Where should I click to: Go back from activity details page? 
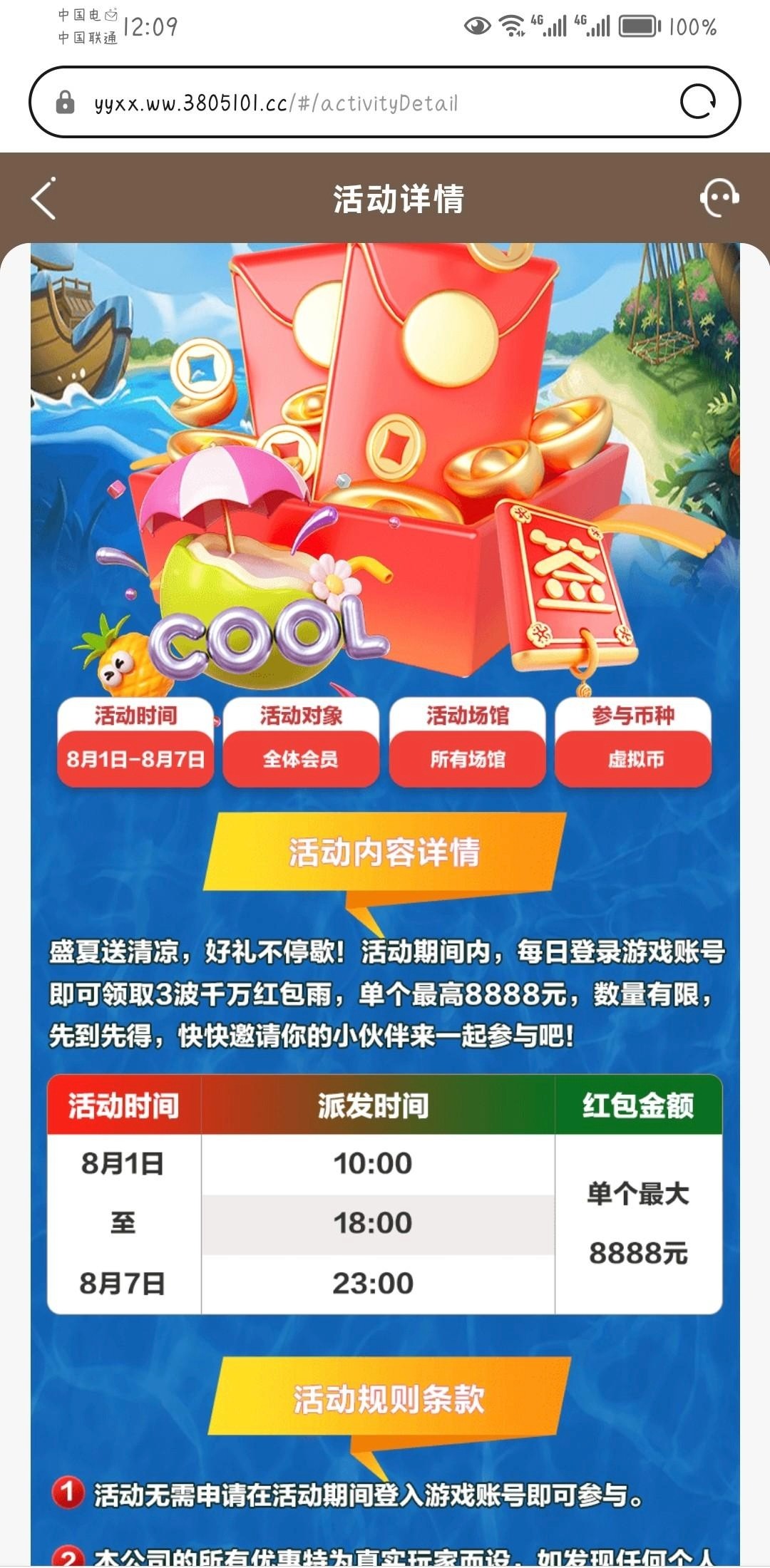tap(44, 199)
